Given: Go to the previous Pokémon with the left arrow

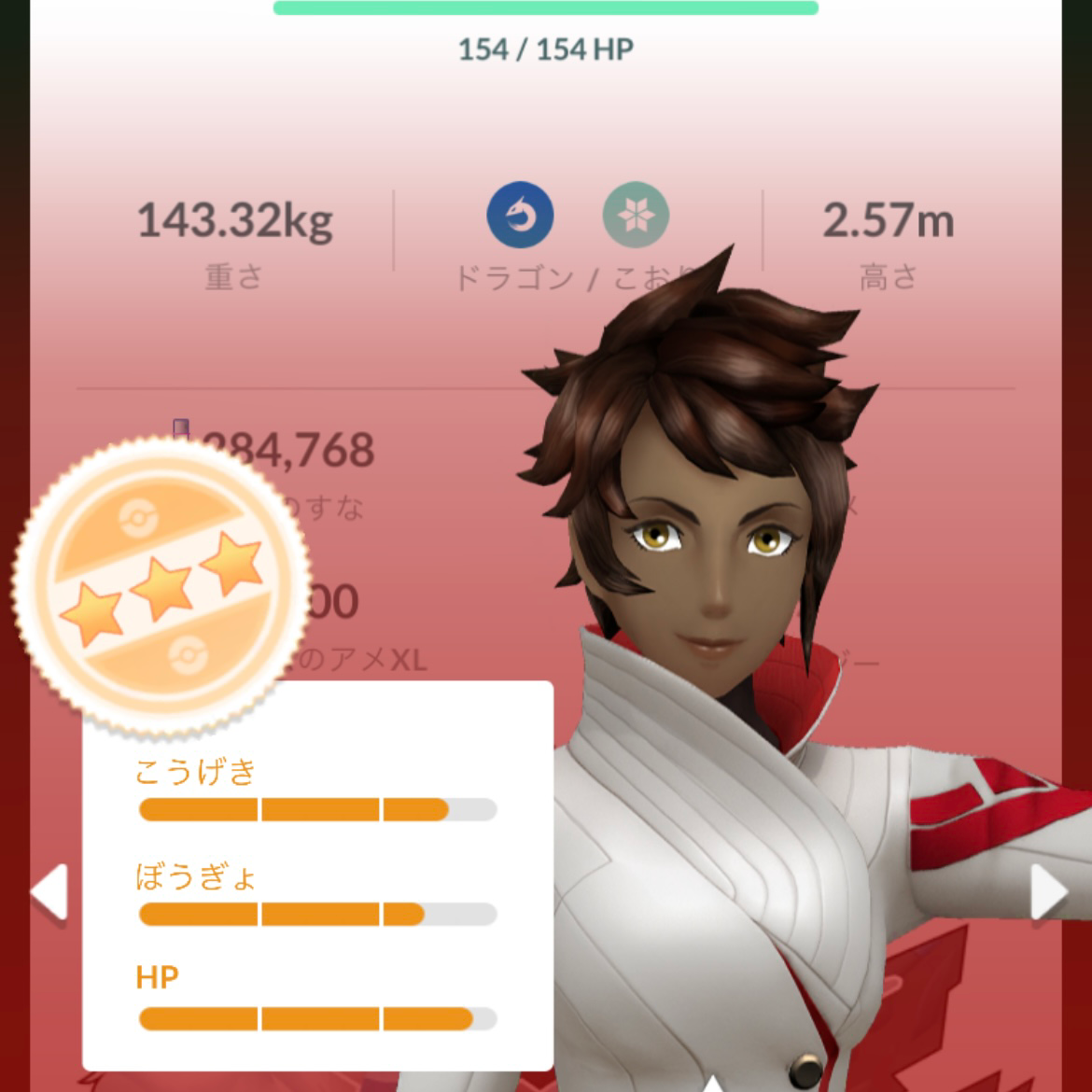Looking at the screenshot, I should click(x=49, y=891).
